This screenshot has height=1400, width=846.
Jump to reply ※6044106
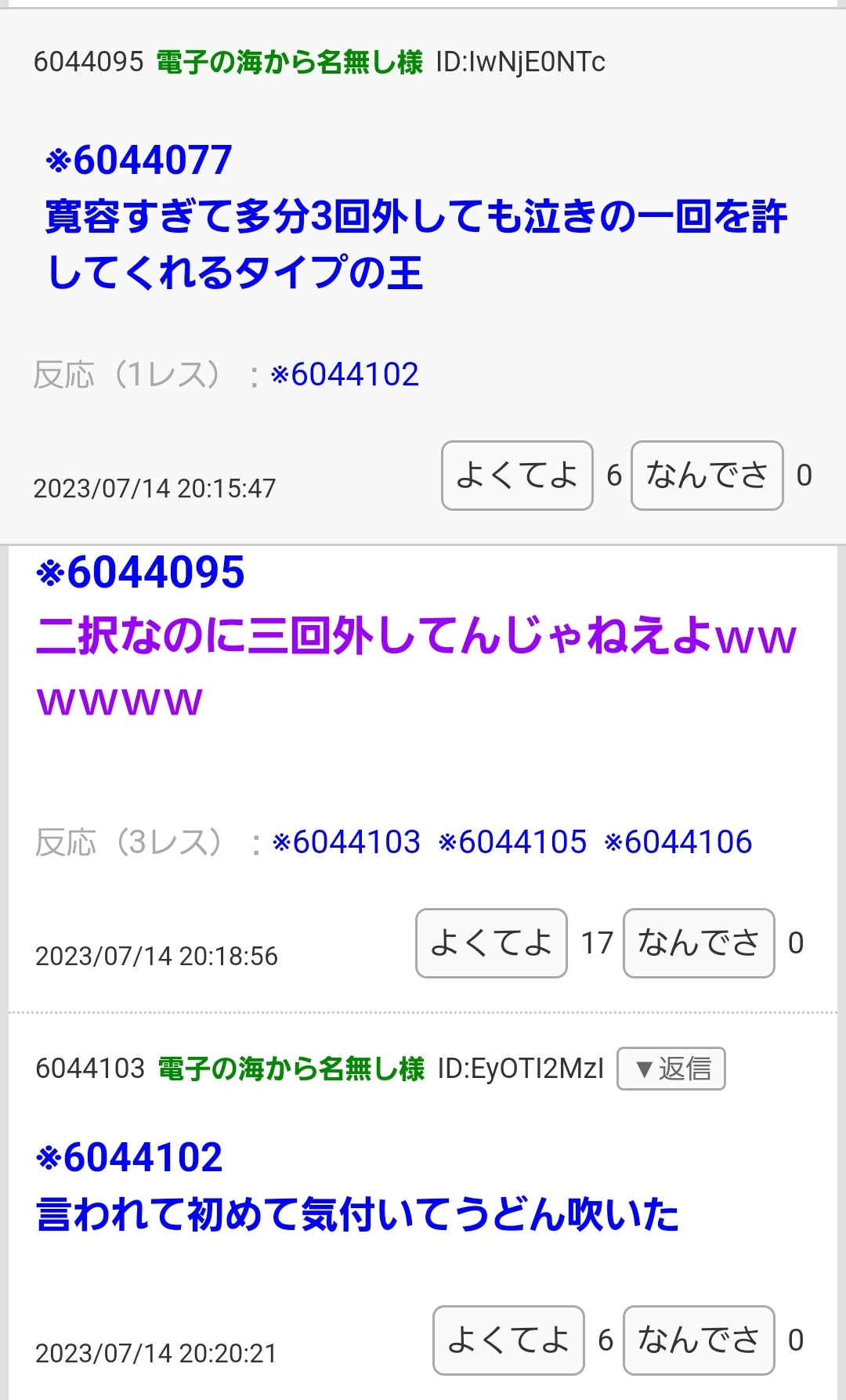[678, 842]
